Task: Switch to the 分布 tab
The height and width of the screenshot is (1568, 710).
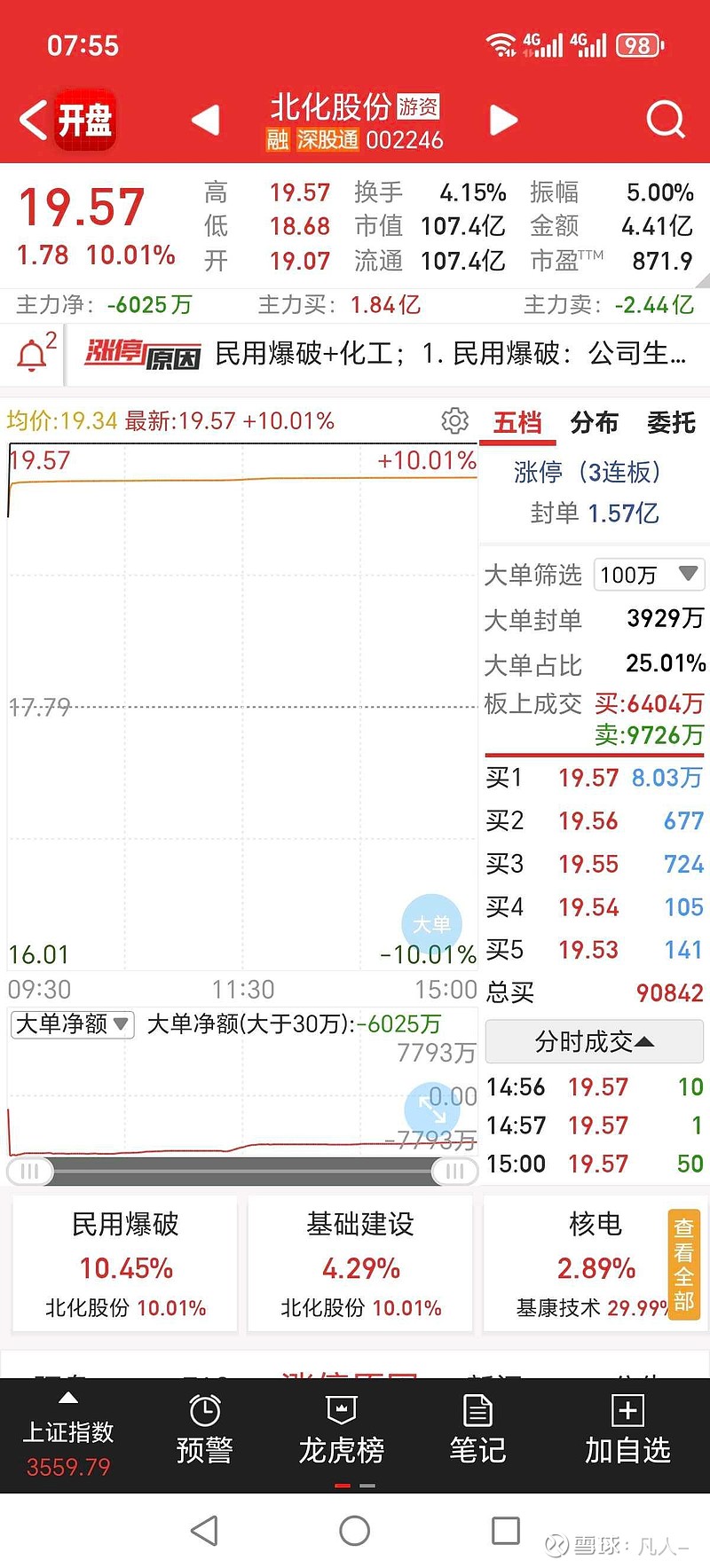Action: pos(594,422)
